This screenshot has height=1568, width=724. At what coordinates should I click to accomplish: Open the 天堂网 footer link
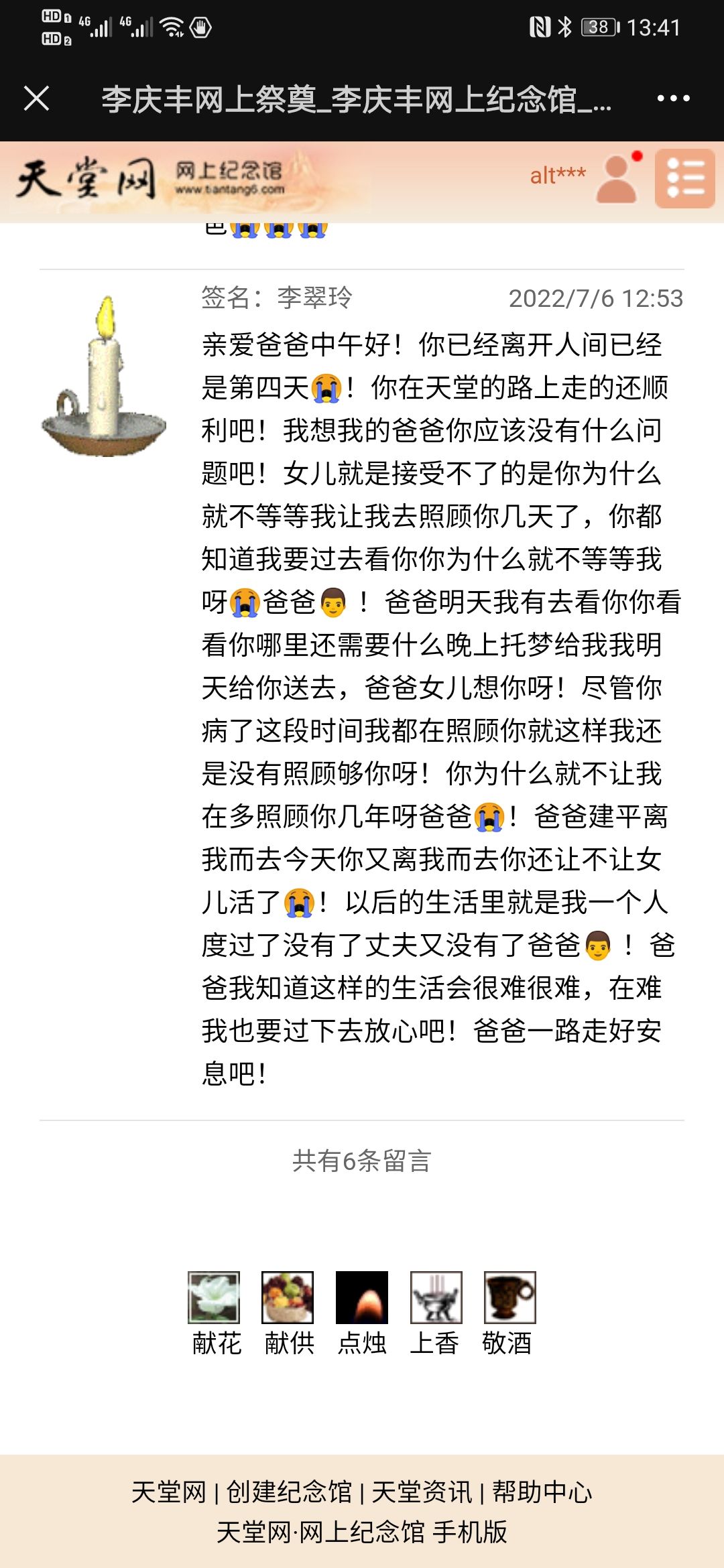pos(168,1492)
